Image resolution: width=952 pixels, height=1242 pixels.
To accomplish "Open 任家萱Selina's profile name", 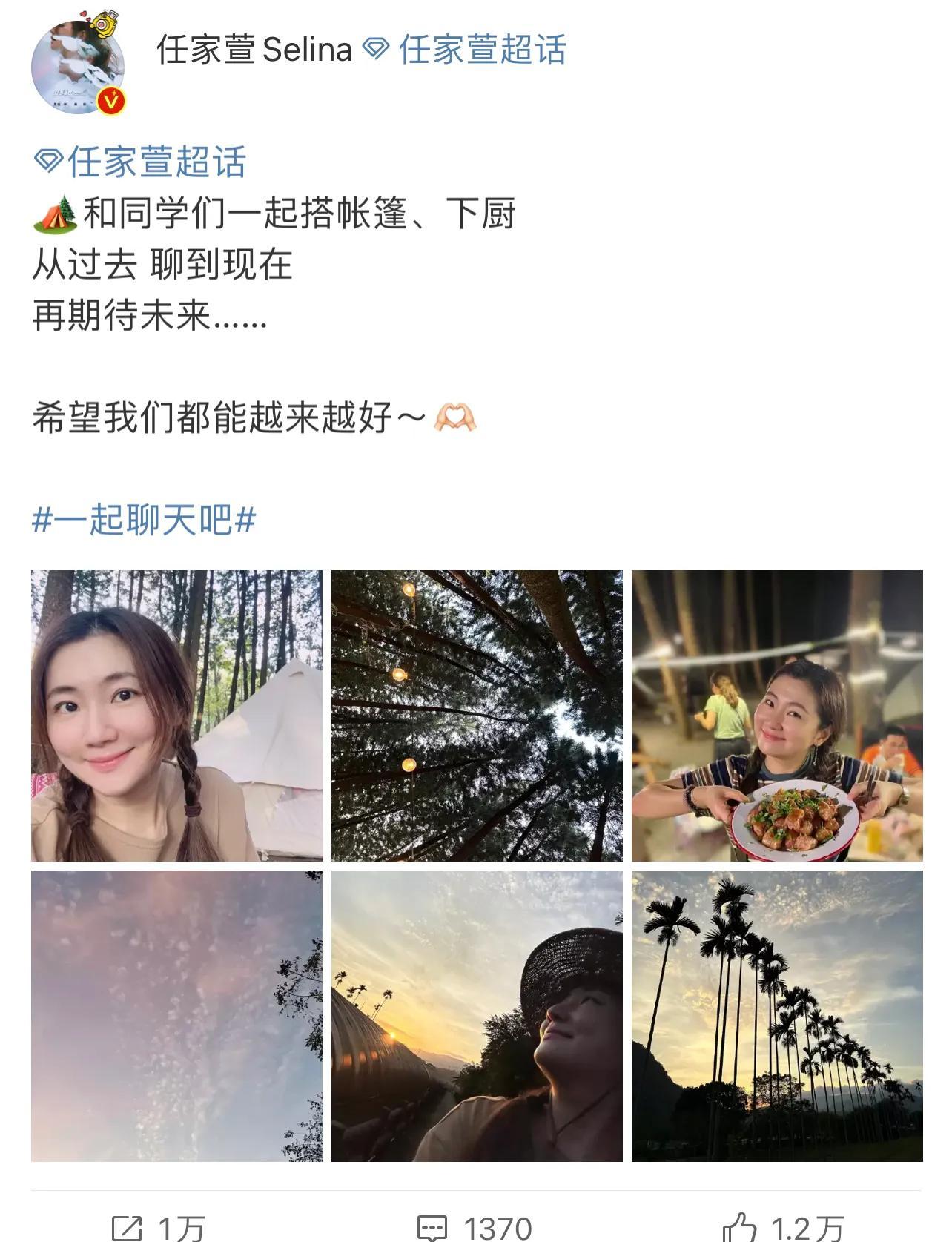I will (251, 49).
